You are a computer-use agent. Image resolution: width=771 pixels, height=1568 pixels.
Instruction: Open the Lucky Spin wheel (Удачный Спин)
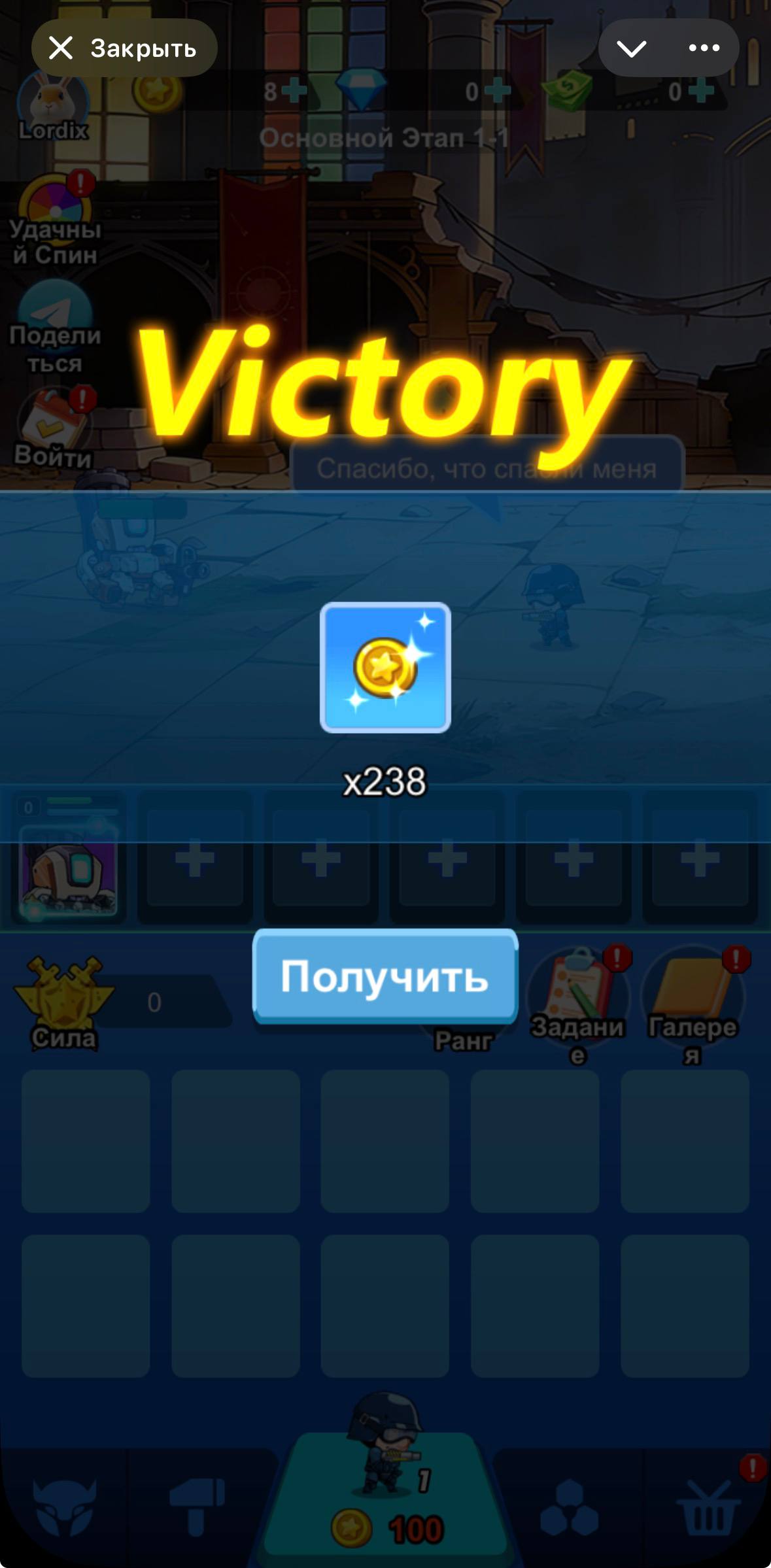pyautogui.click(x=56, y=203)
